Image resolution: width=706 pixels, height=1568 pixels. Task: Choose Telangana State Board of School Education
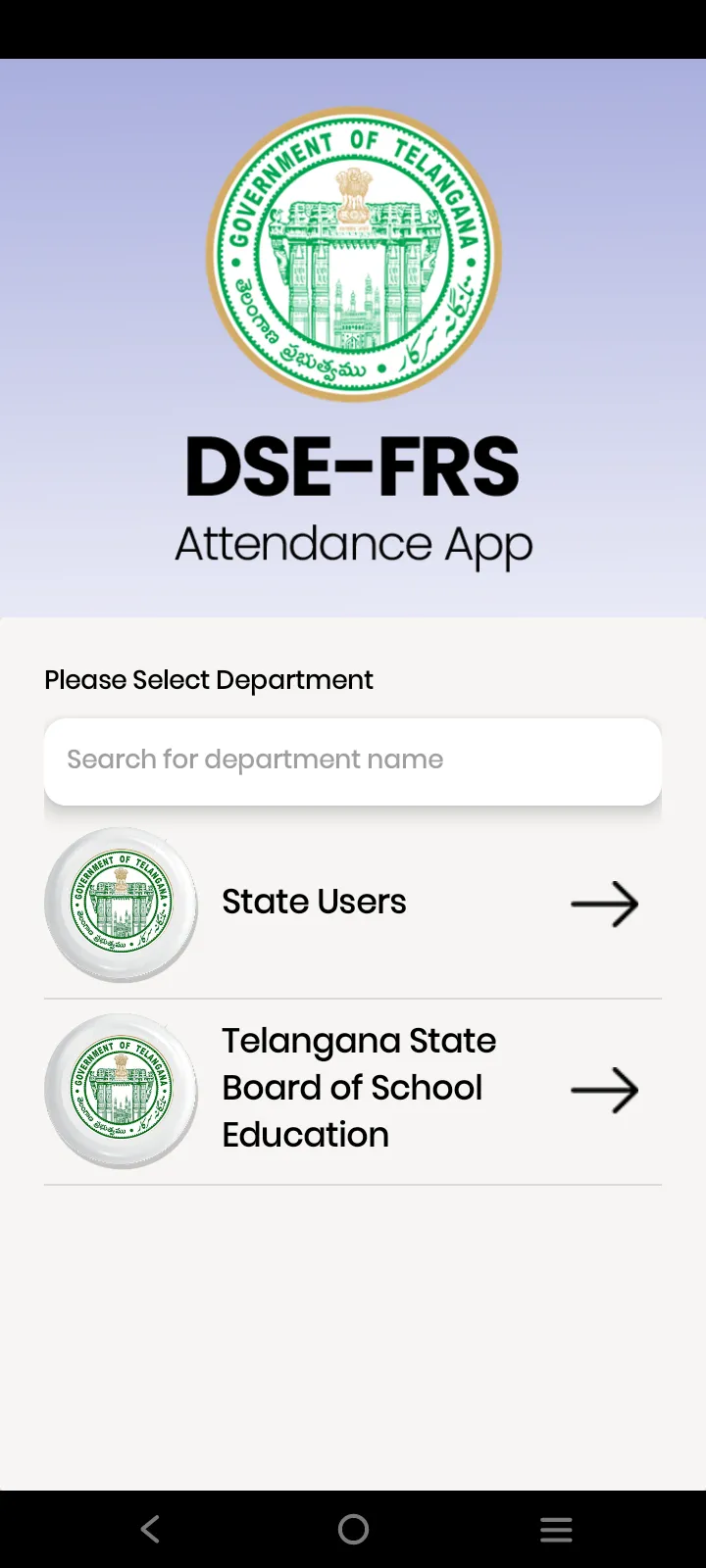(353, 1088)
